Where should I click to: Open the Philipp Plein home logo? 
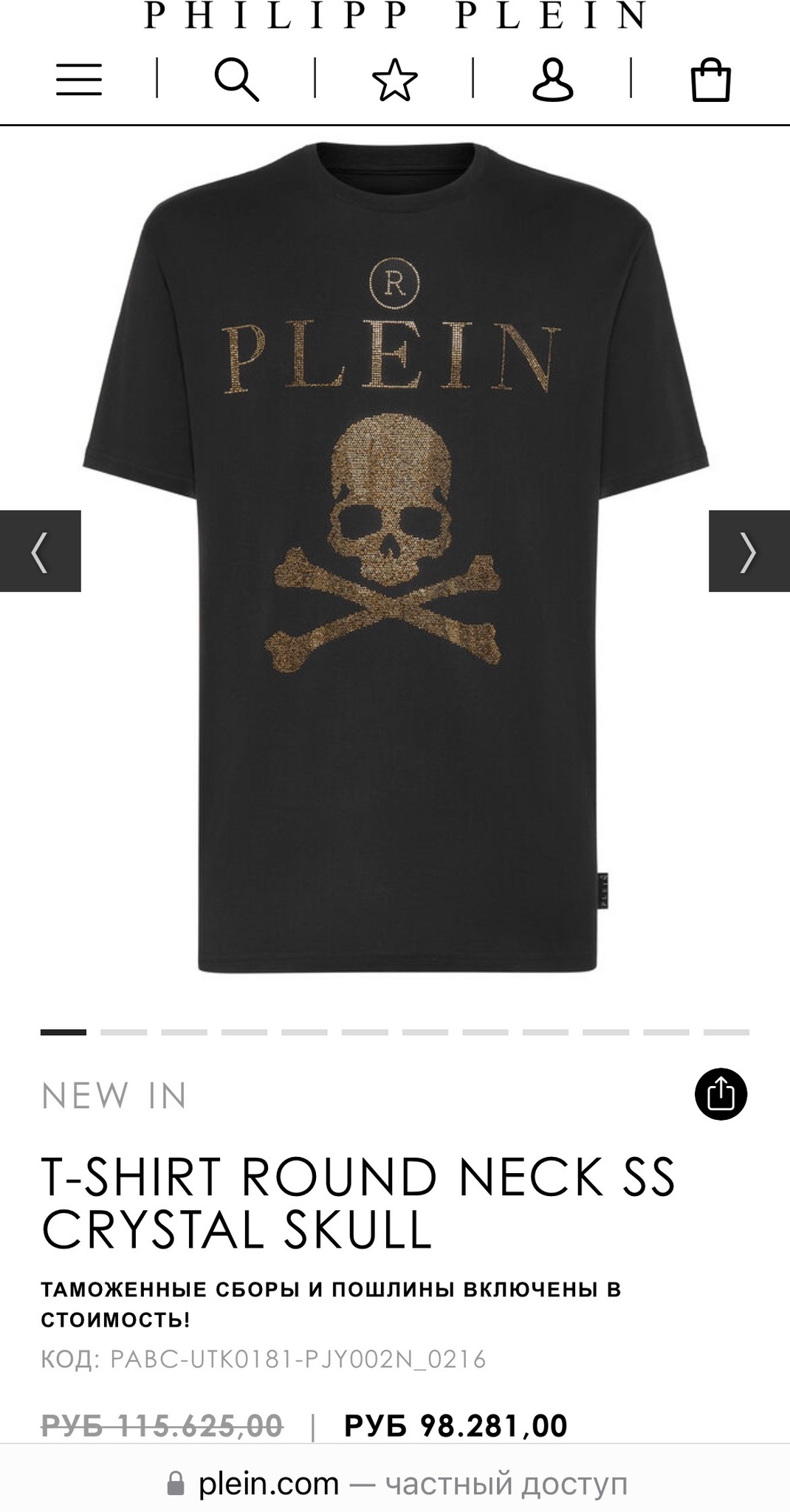click(x=395, y=15)
